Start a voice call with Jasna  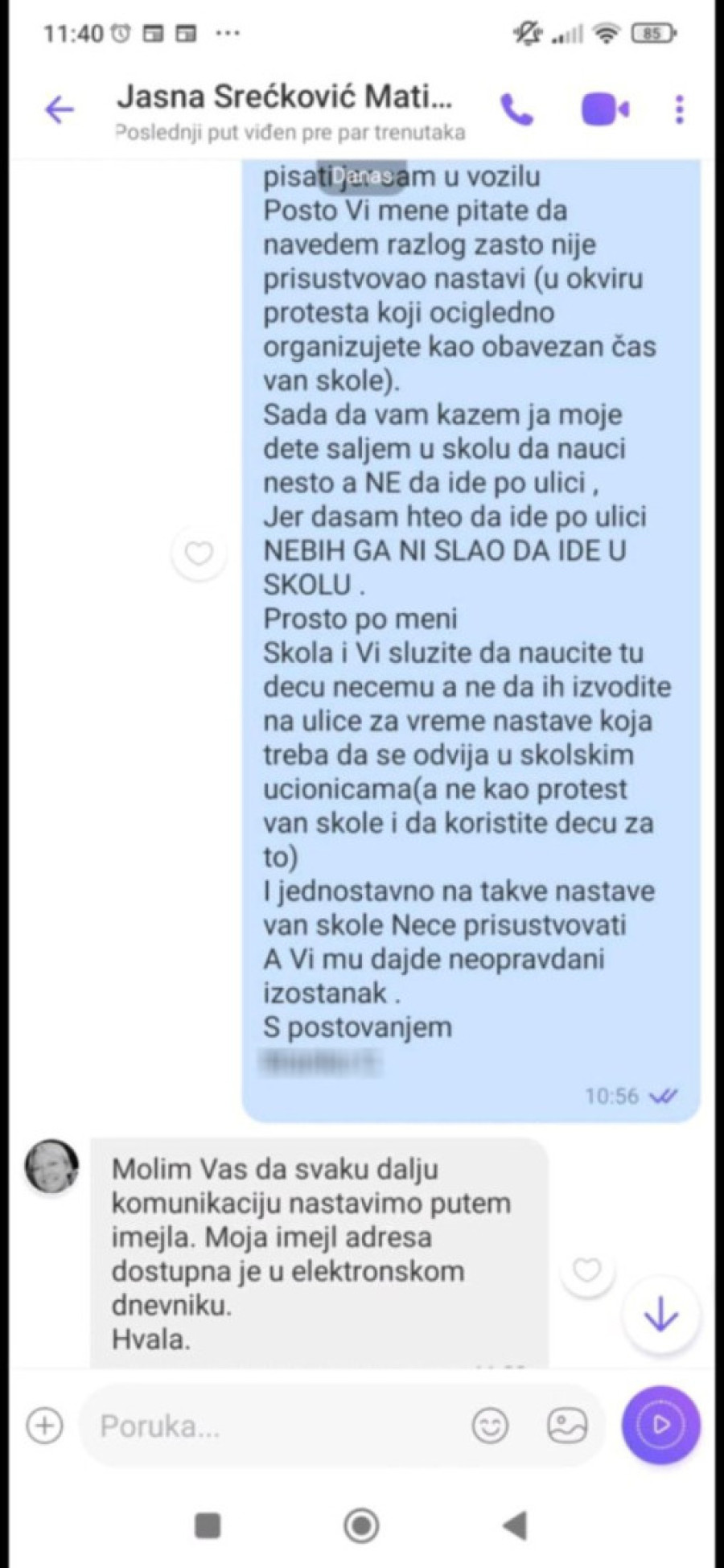[x=517, y=109]
